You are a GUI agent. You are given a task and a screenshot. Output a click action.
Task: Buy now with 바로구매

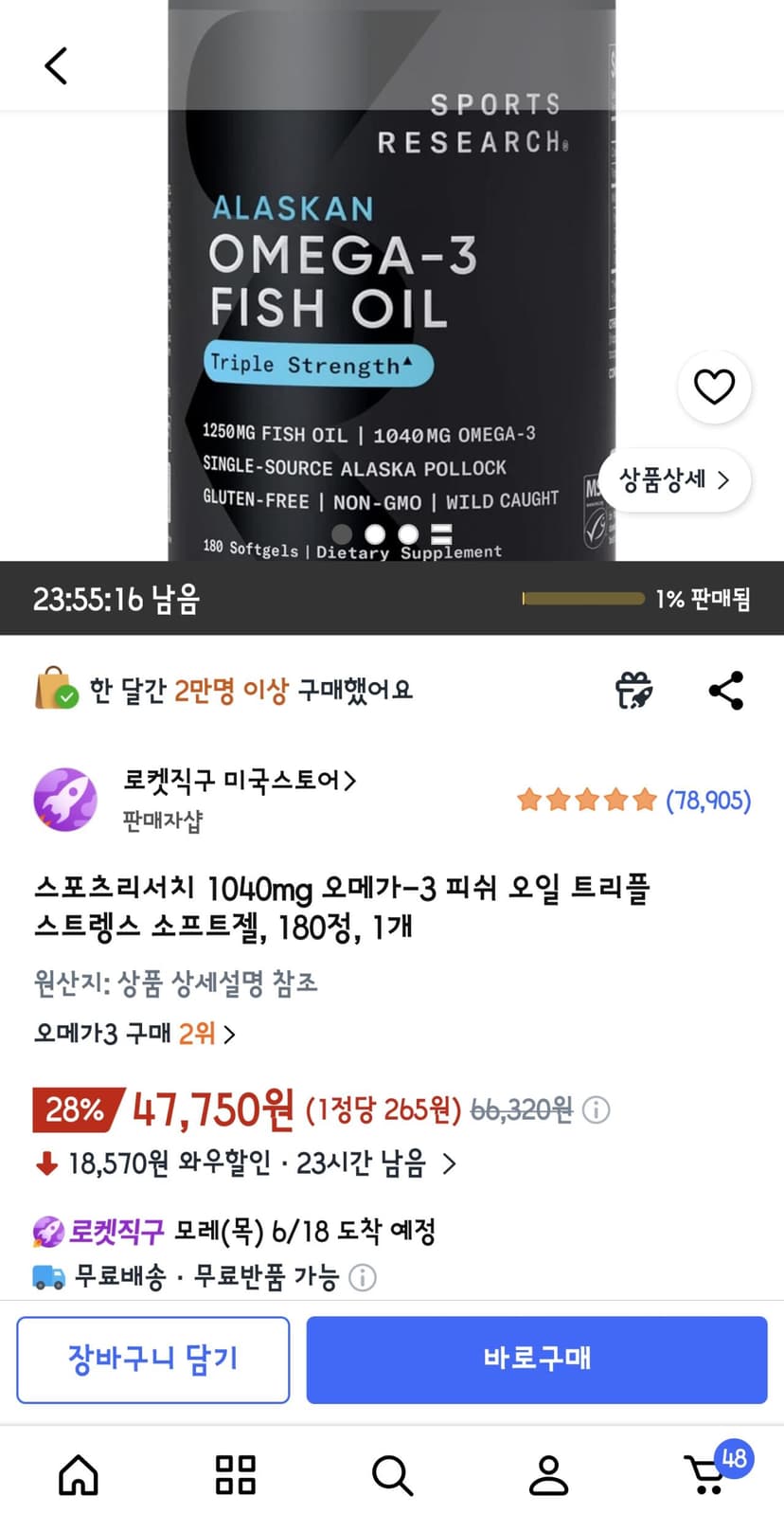pyautogui.click(x=537, y=1359)
